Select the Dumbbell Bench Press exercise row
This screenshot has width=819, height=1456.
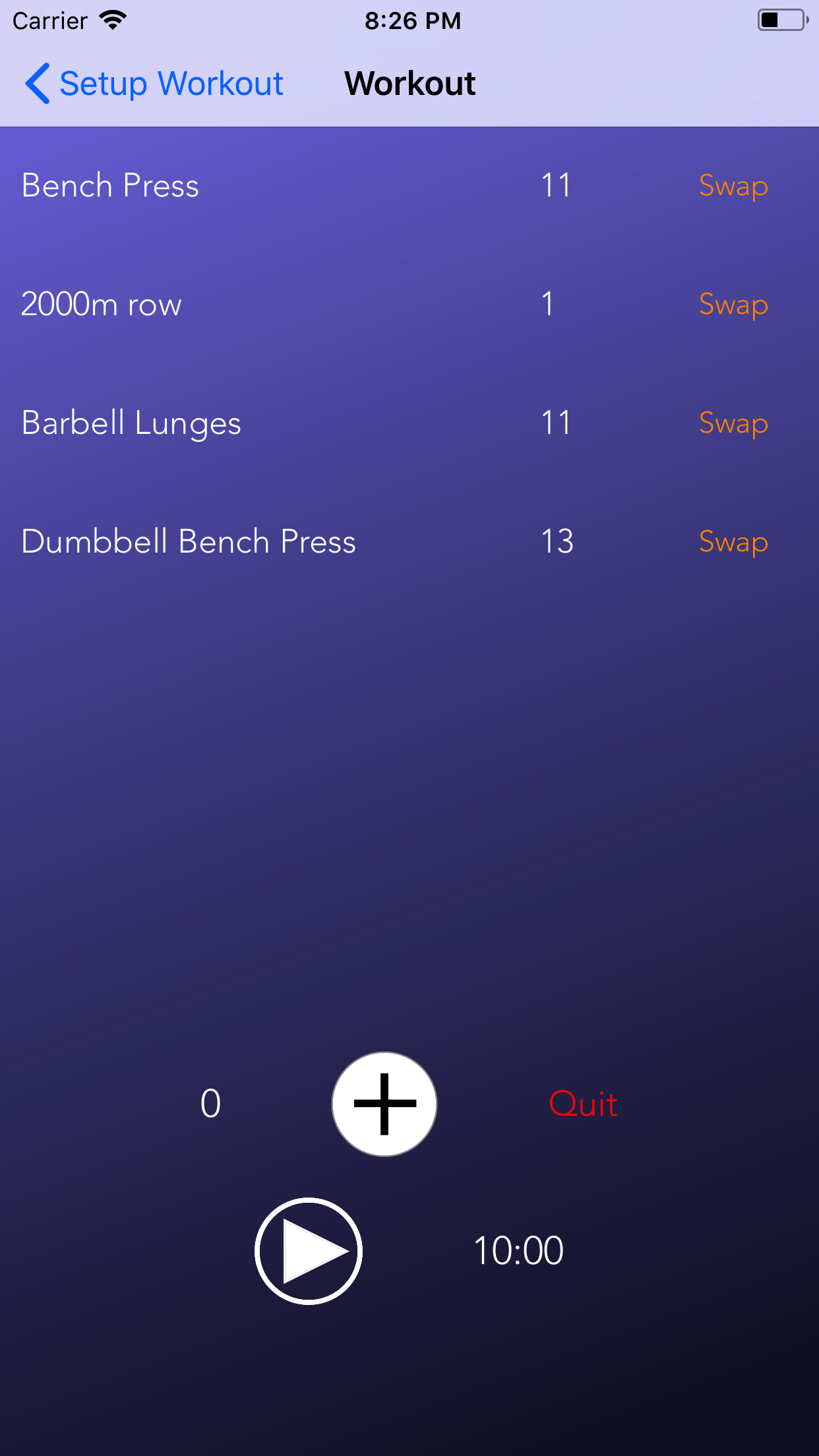point(264,542)
